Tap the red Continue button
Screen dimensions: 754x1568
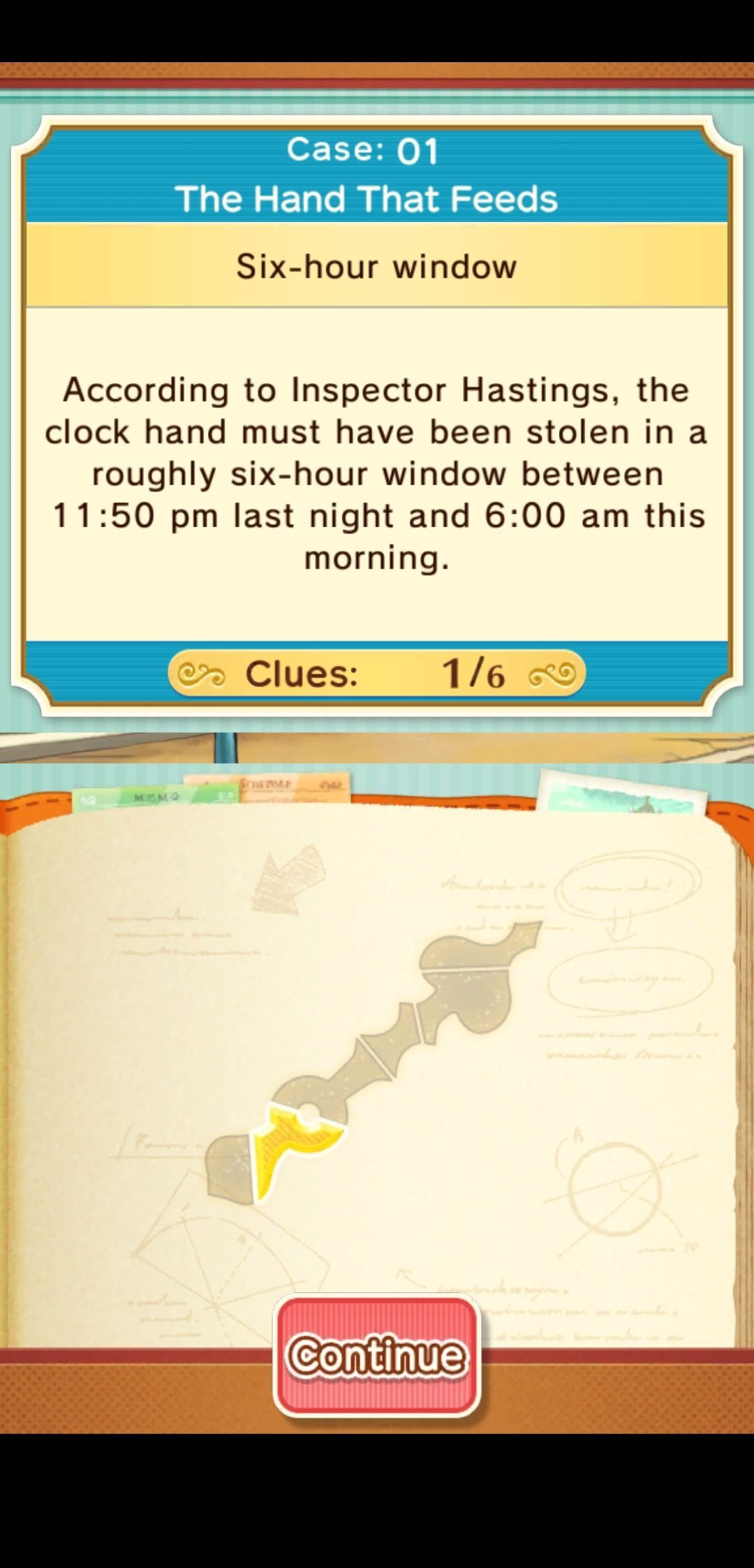[377, 1355]
